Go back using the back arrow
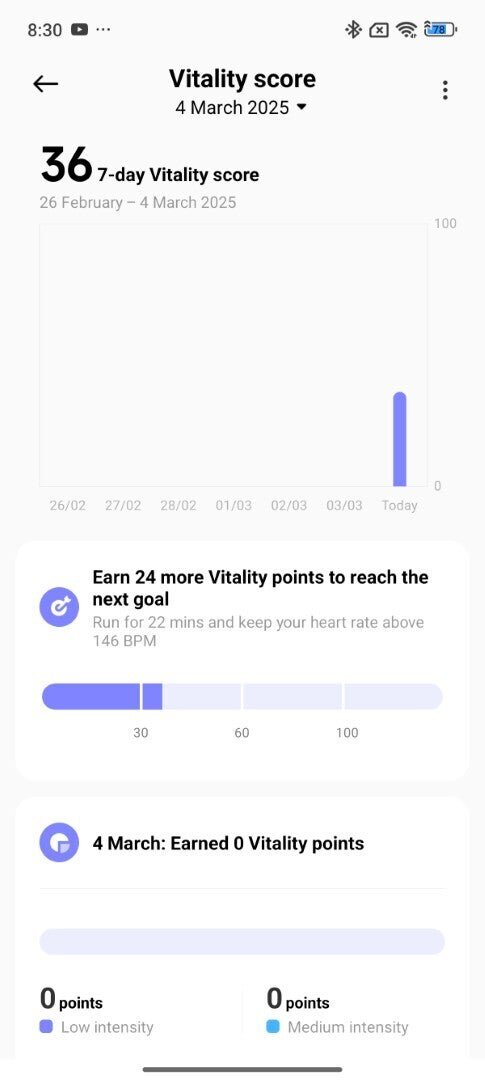The height and width of the screenshot is (1080, 485). click(x=45, y=84)
